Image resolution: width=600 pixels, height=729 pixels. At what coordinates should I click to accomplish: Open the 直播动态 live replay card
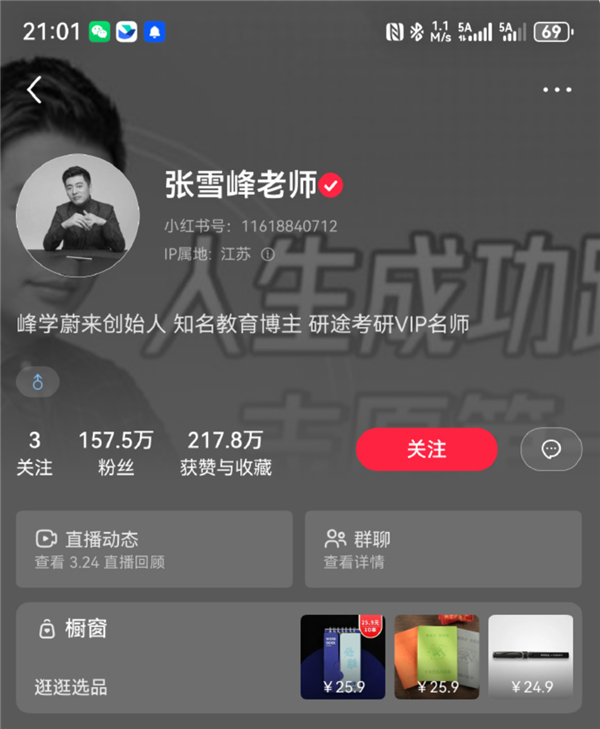point(154,549)
